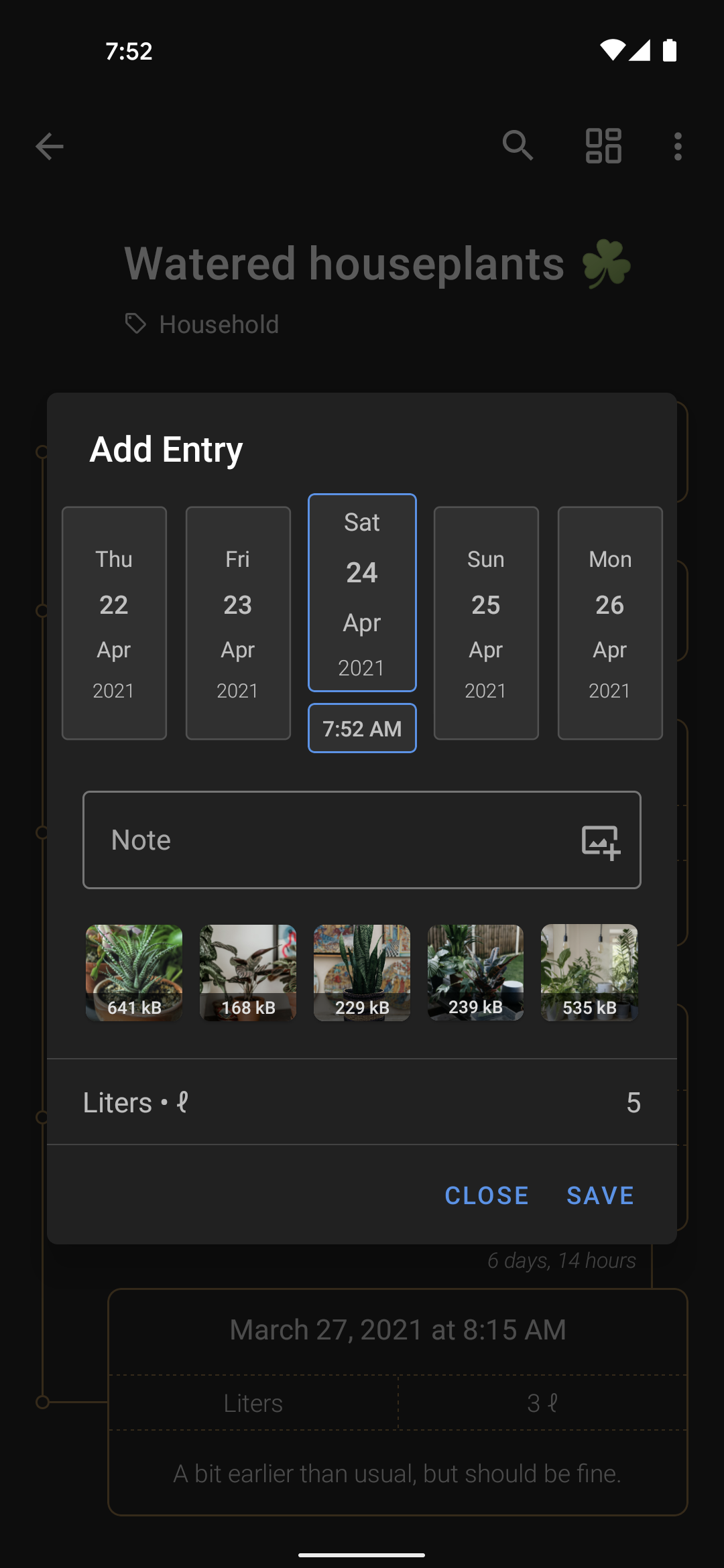This screenshot has width=724, height=1568.
Task: Click the back arrow to leave habit details
Action: pos(49,146)
